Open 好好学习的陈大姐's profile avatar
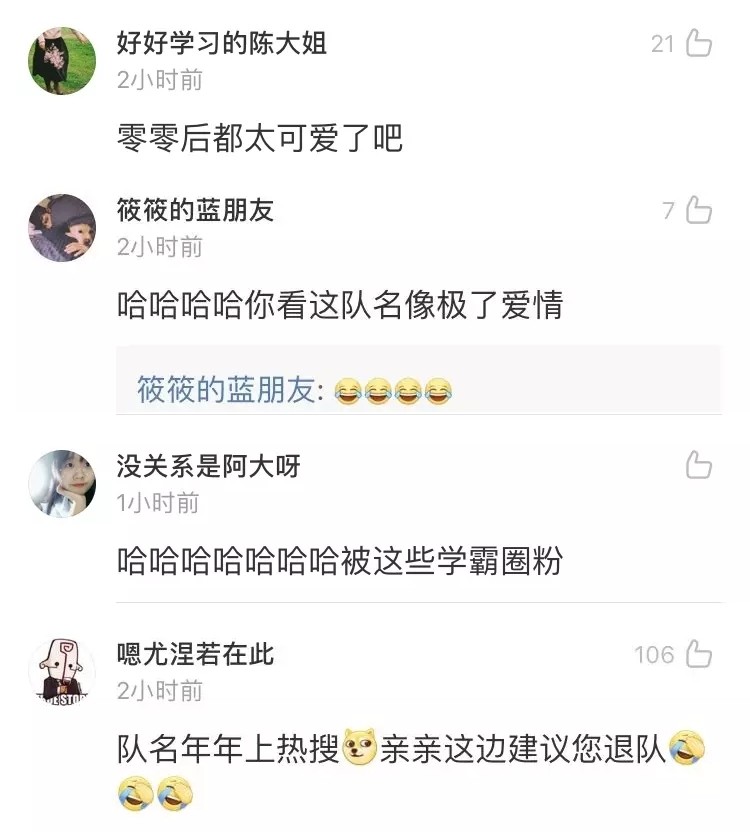Viewport: 750px width, 832px height. (x=62, y=61)
